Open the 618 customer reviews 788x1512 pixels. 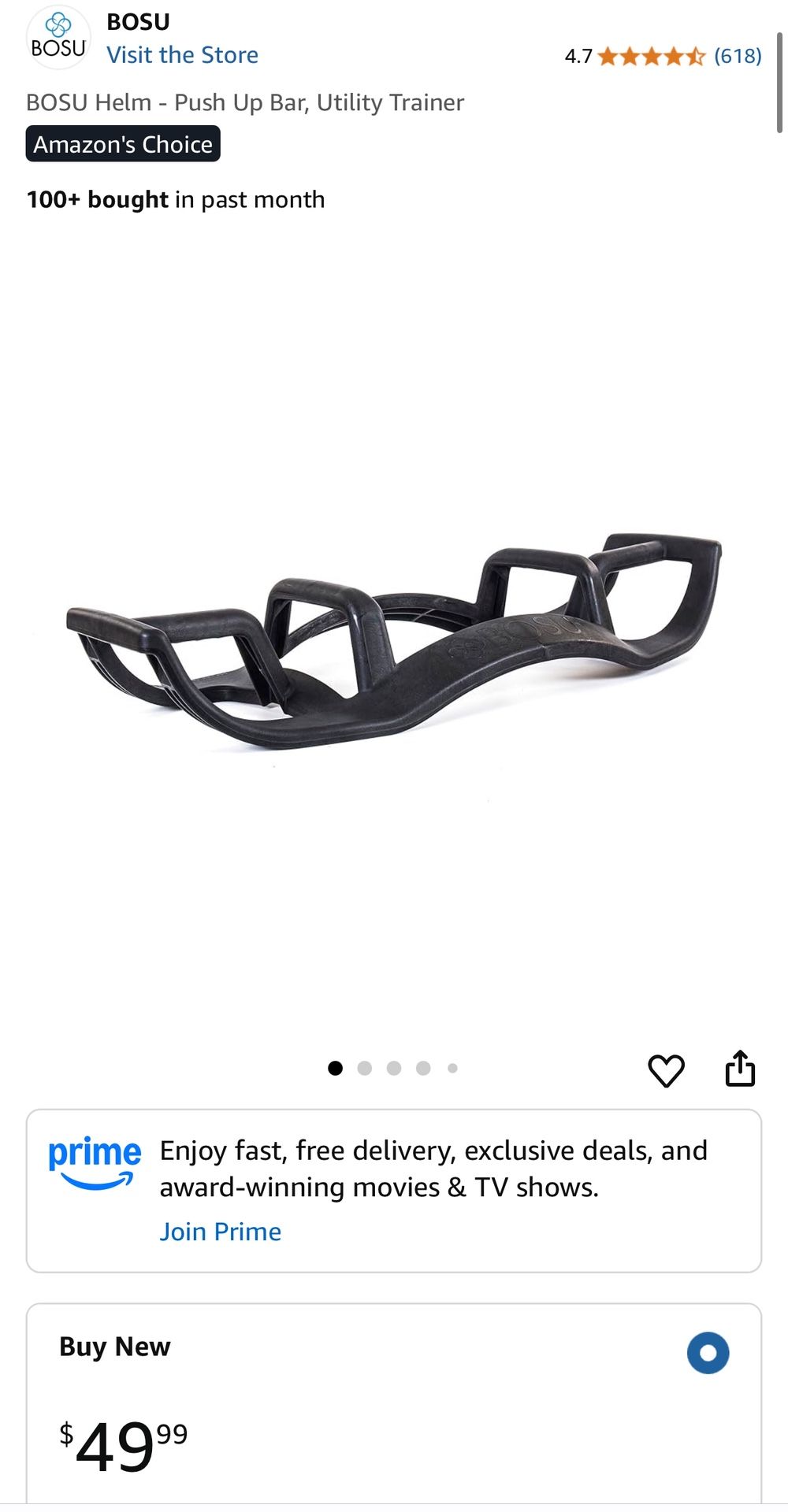pyautogui.click(x=738, y=56)
